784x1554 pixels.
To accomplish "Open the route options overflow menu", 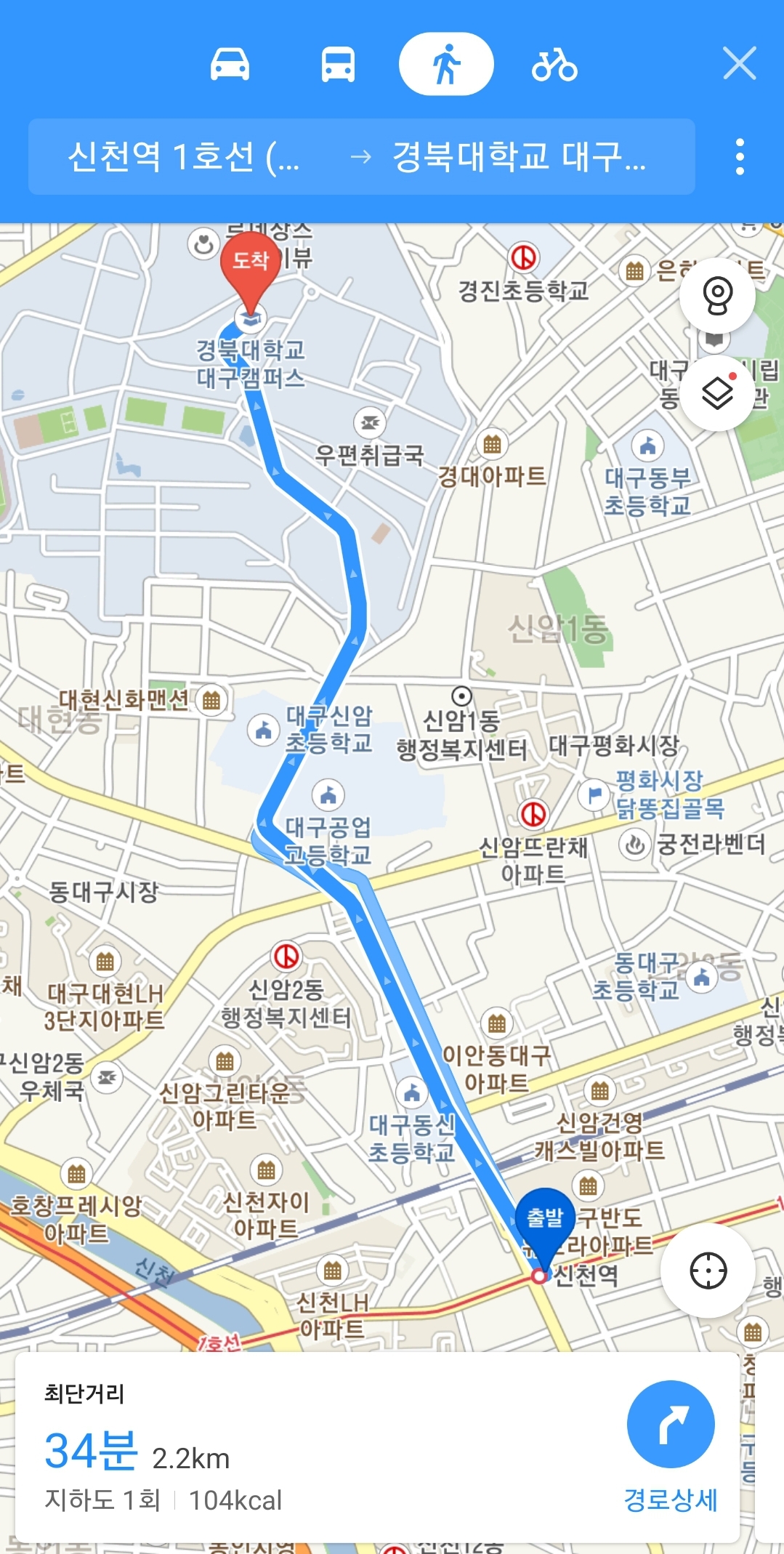I will (x=740, y=156).
